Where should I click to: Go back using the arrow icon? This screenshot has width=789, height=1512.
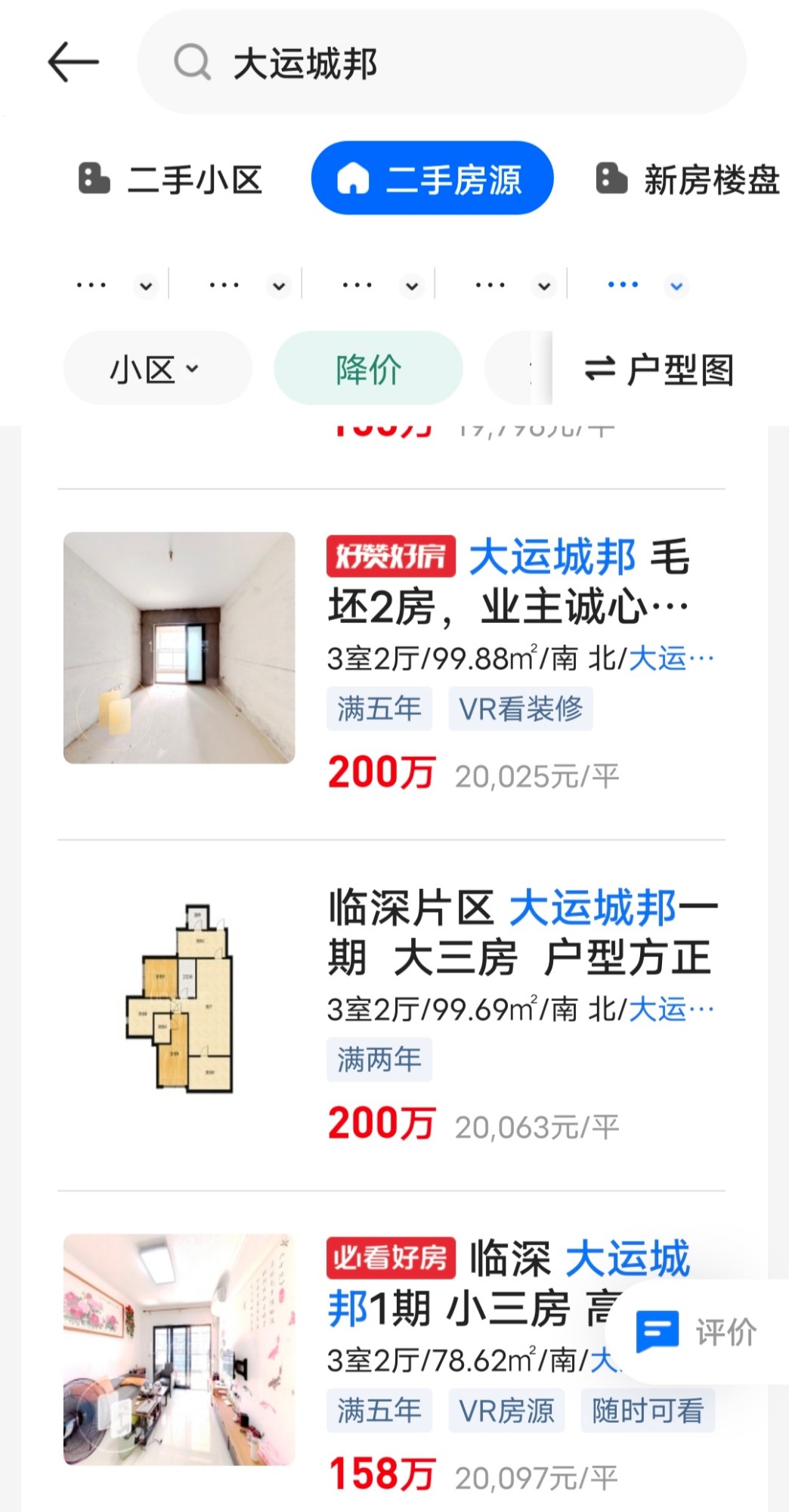73,62
